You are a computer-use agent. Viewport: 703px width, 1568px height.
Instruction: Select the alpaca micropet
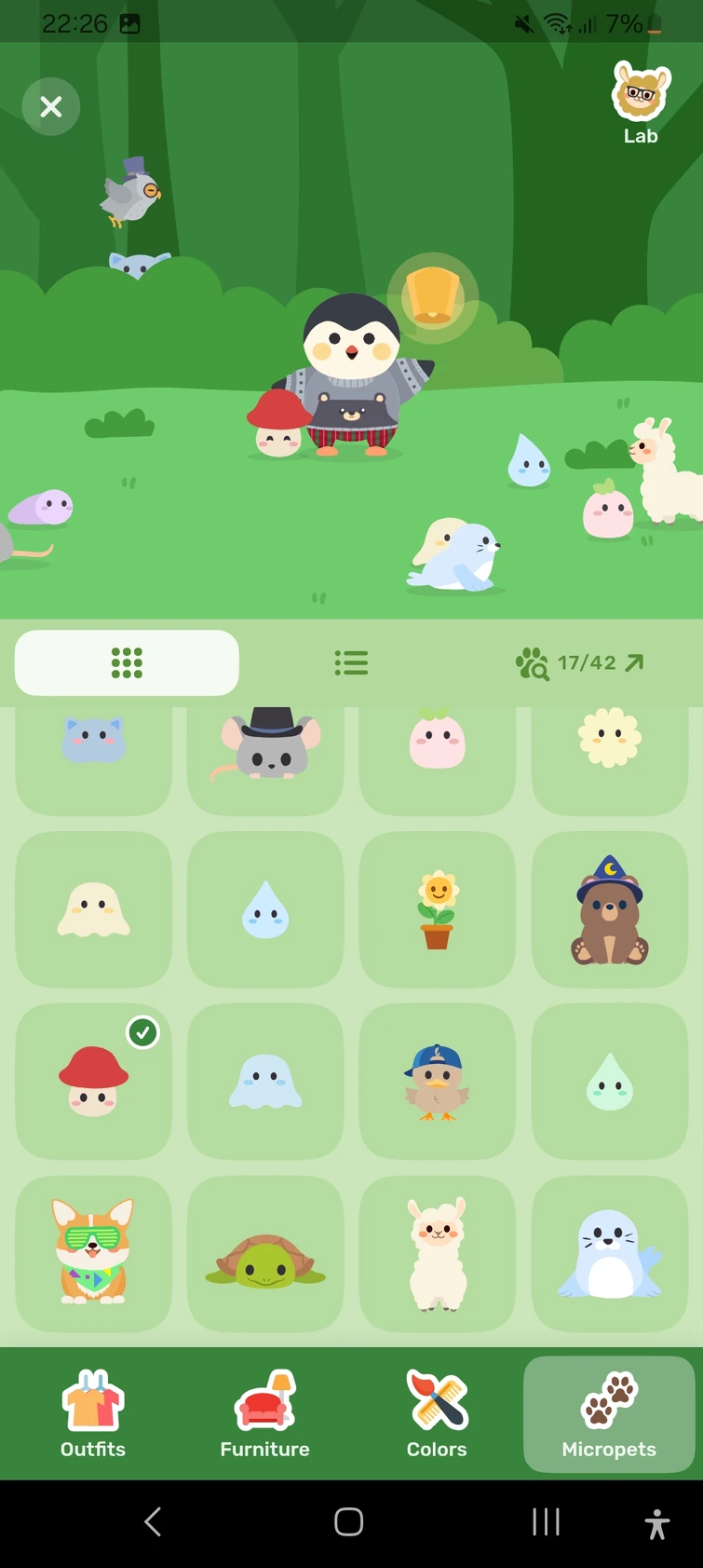pyautogui.click(x=437, y=1253)
